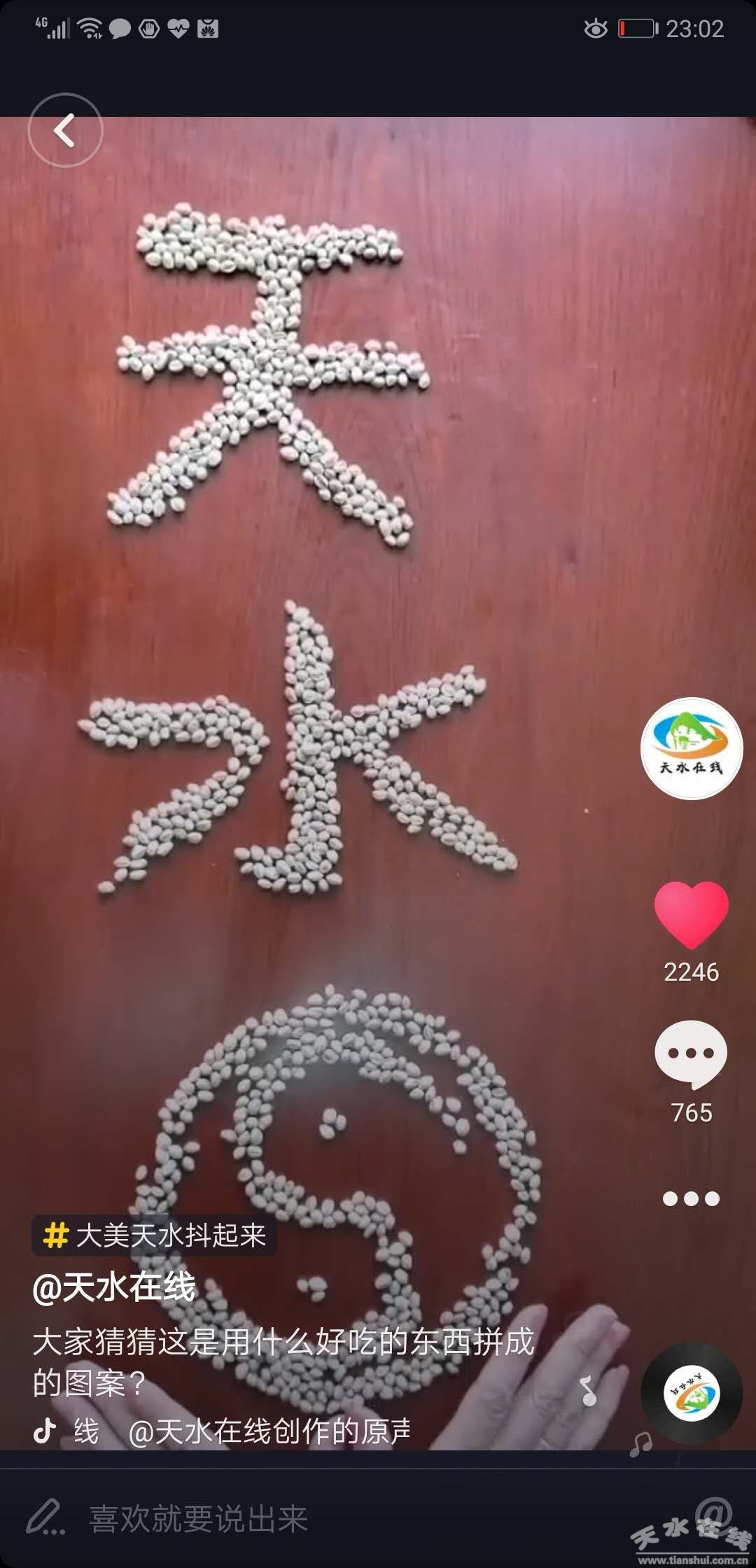Open the @天水在线 username link

pyautogui.click(x=114, y=1287)
